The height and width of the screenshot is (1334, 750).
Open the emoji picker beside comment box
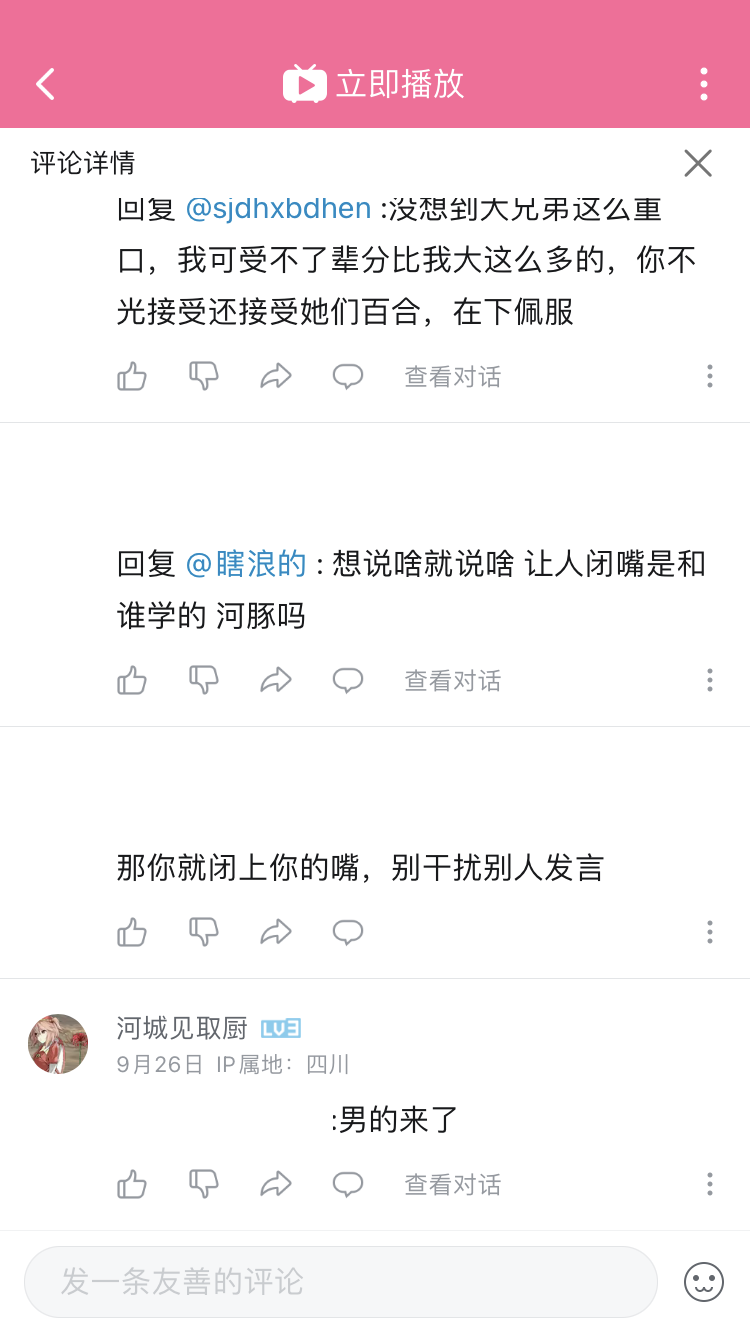click(x=703, y=1281)
